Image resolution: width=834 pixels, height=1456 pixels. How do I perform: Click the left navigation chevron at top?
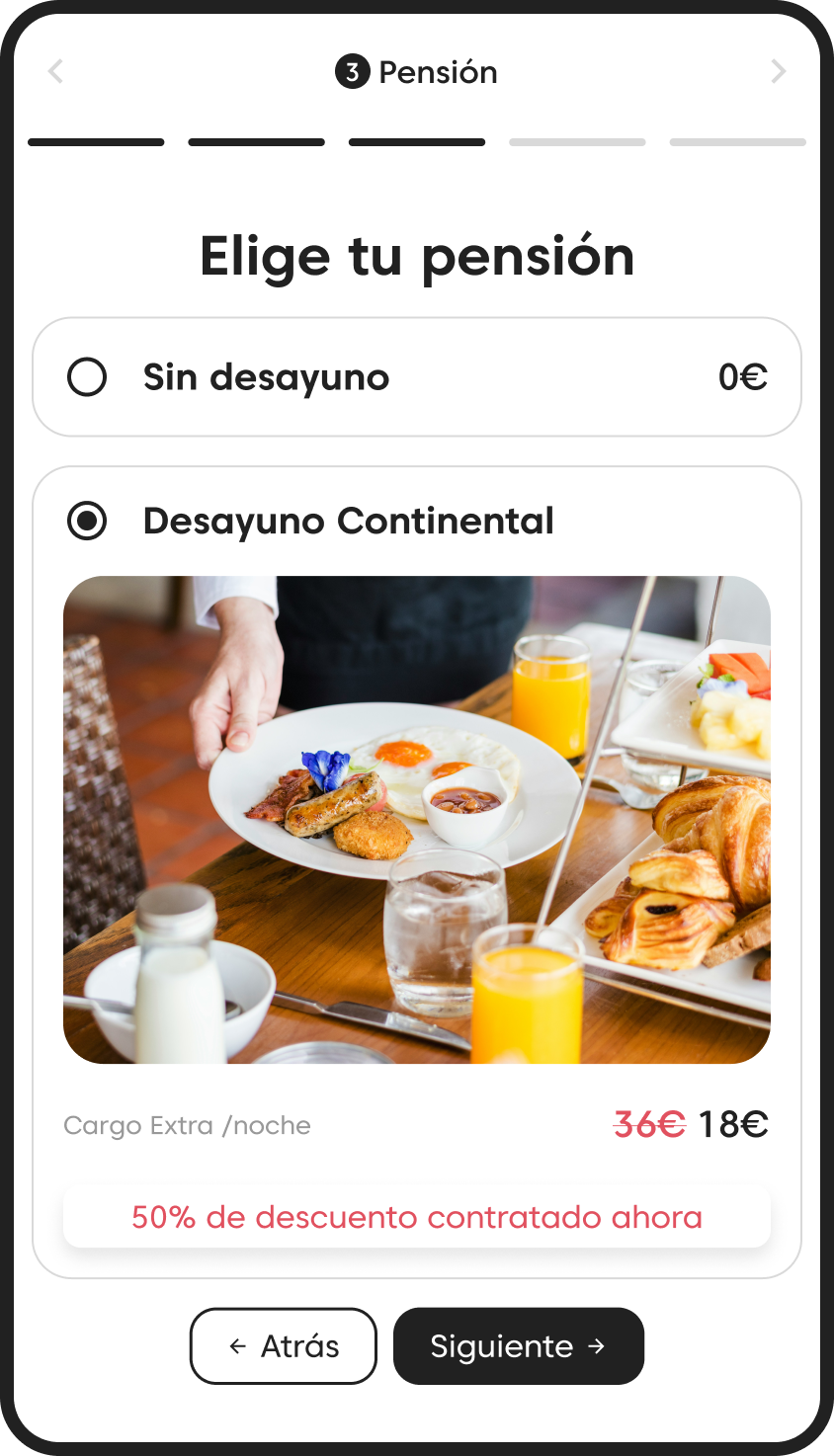pos(55,71)
